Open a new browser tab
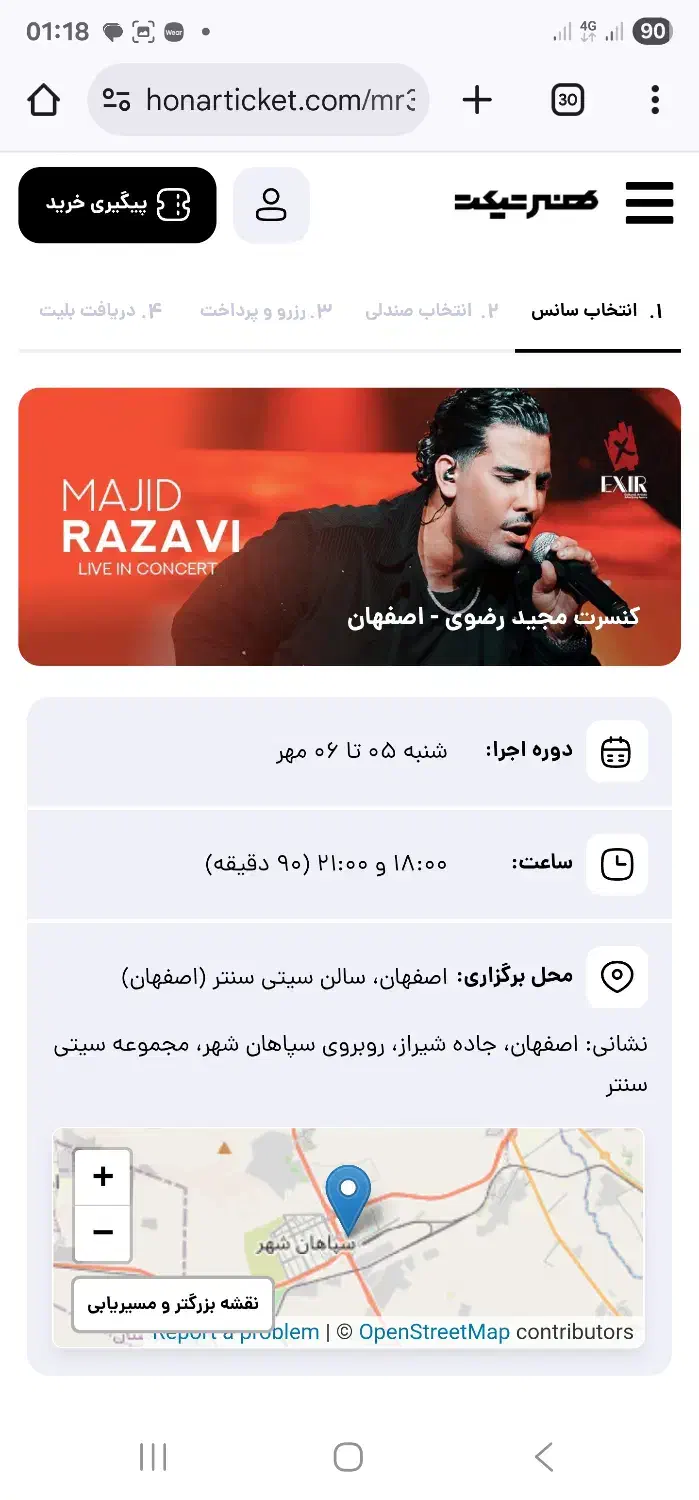This screenshot has height=1500, width=699. pos(477,100)
